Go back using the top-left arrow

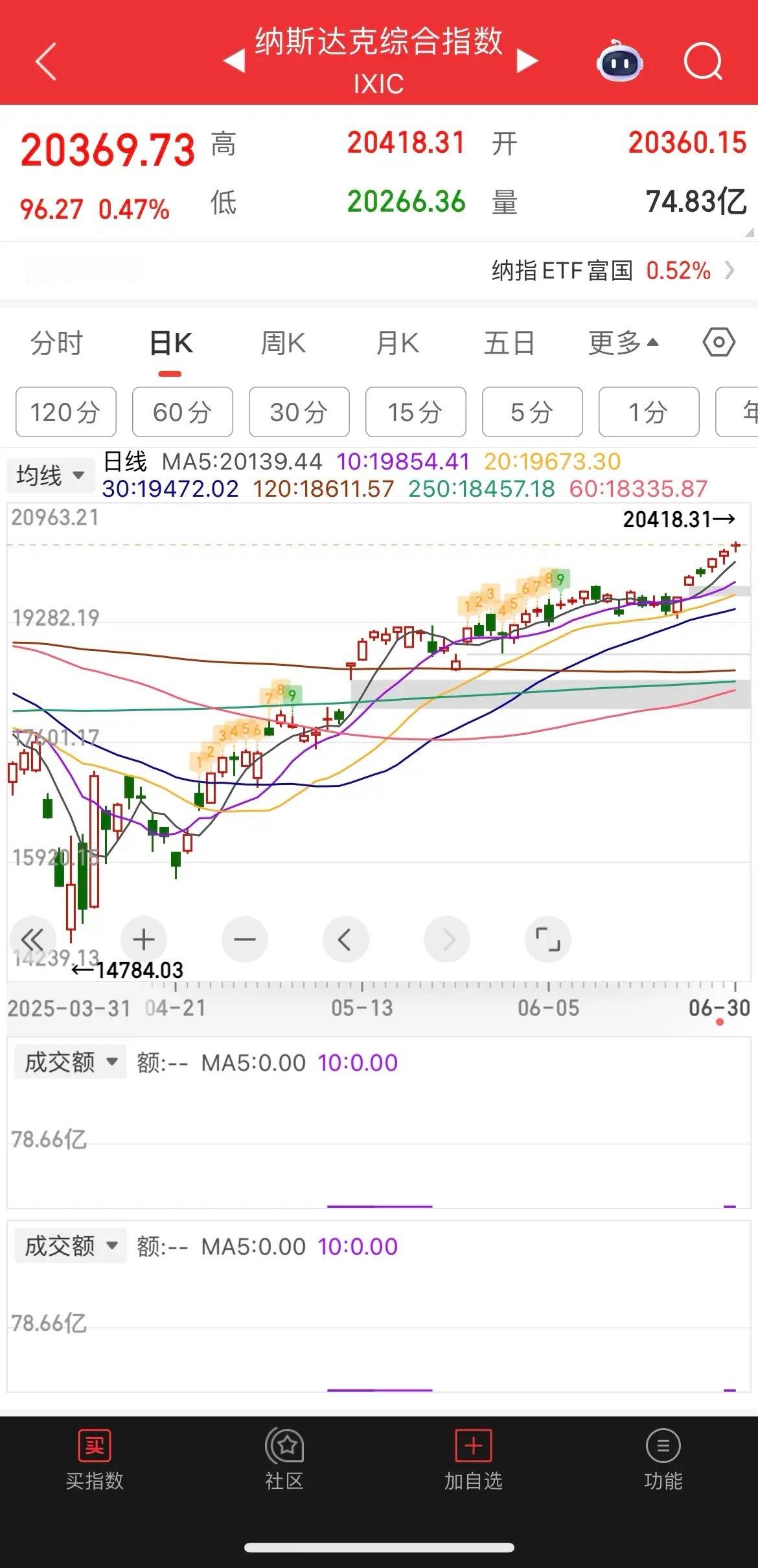click(46, 62)
